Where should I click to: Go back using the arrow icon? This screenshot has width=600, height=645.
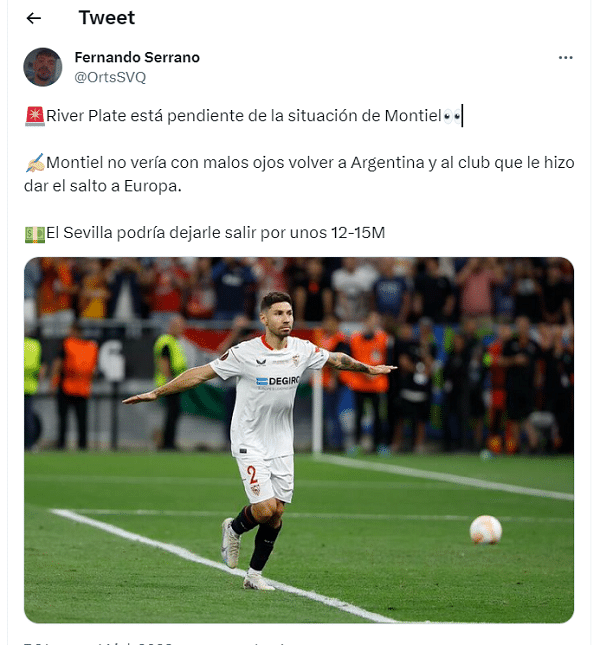coord(34,18)
